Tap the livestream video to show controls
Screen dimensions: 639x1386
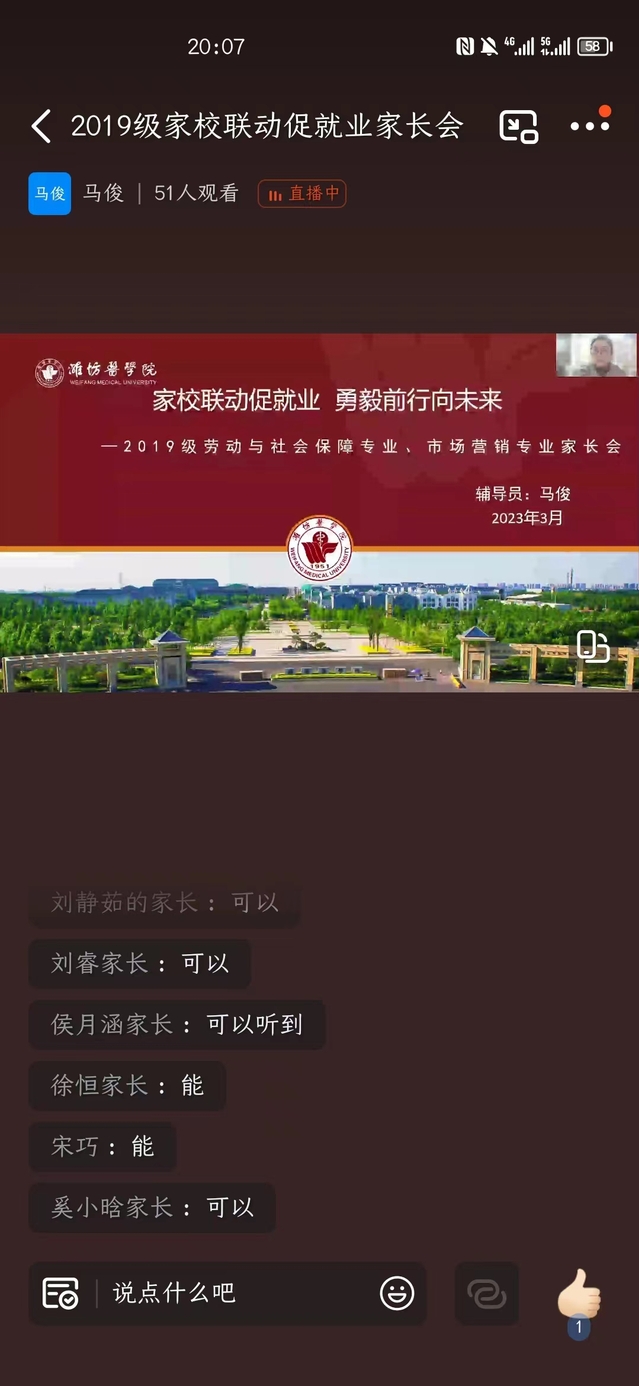tap(319, 512)
